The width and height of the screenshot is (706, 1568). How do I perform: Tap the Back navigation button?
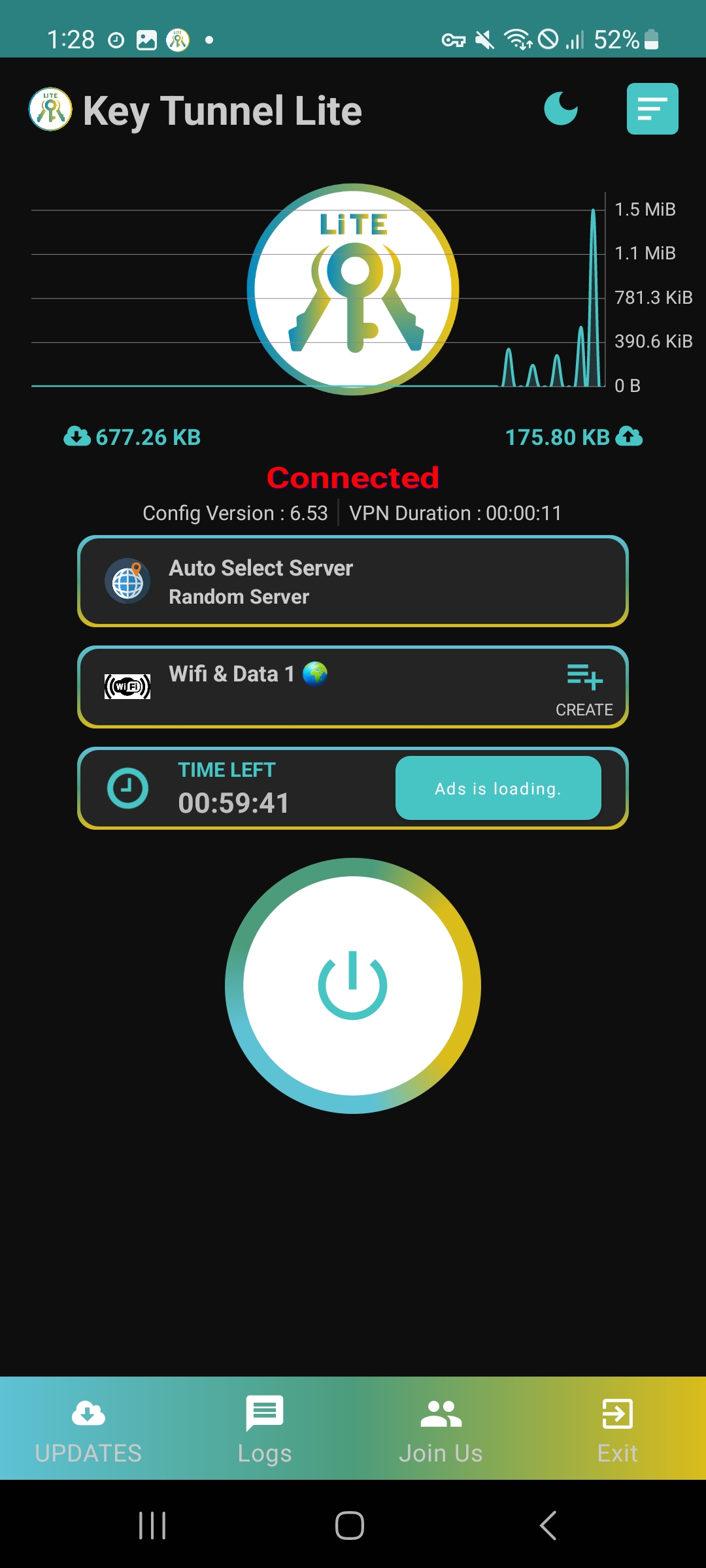click(x=548, y=1526)
